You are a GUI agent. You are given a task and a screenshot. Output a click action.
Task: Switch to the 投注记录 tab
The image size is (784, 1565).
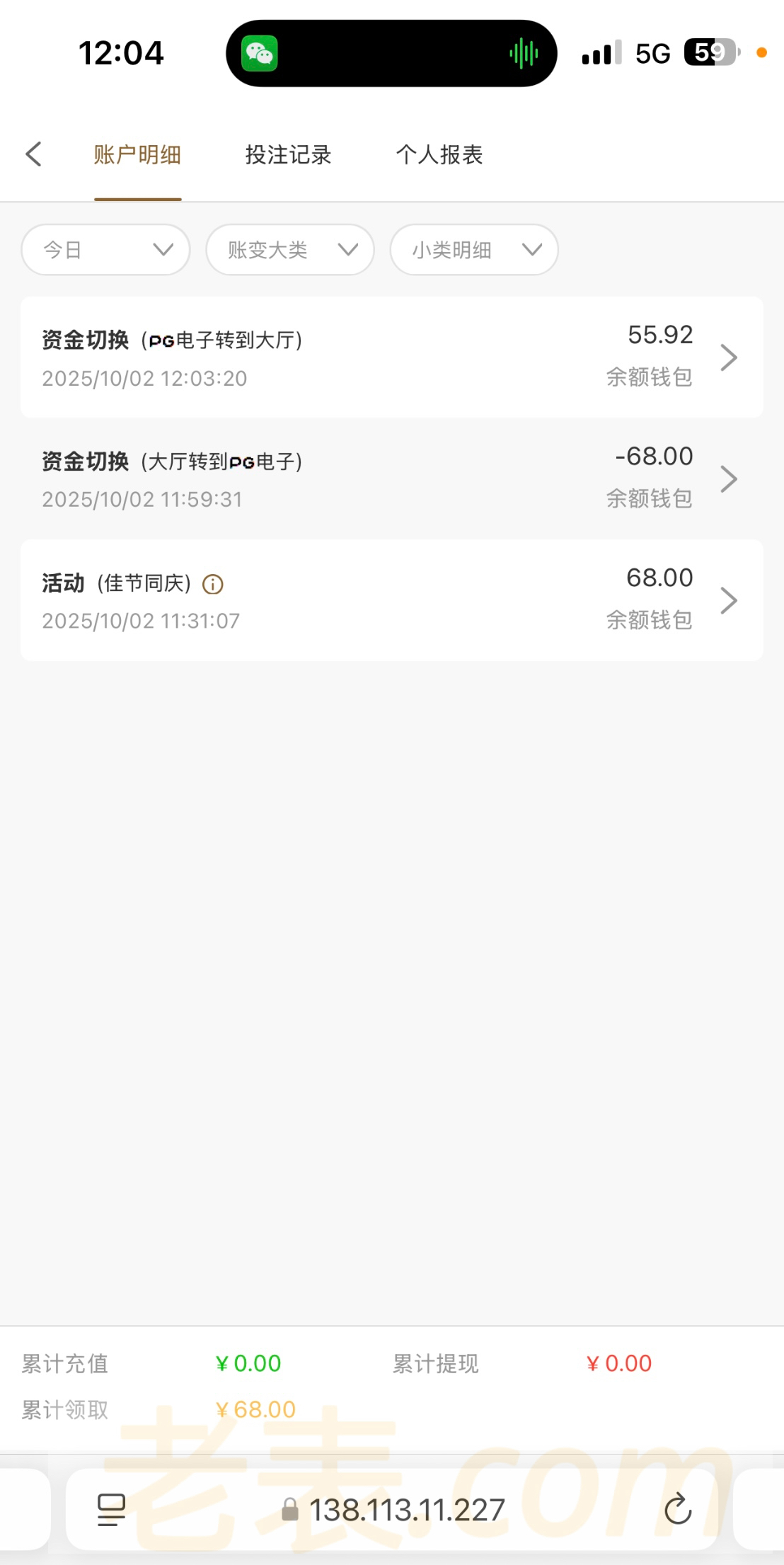(288, 154)
